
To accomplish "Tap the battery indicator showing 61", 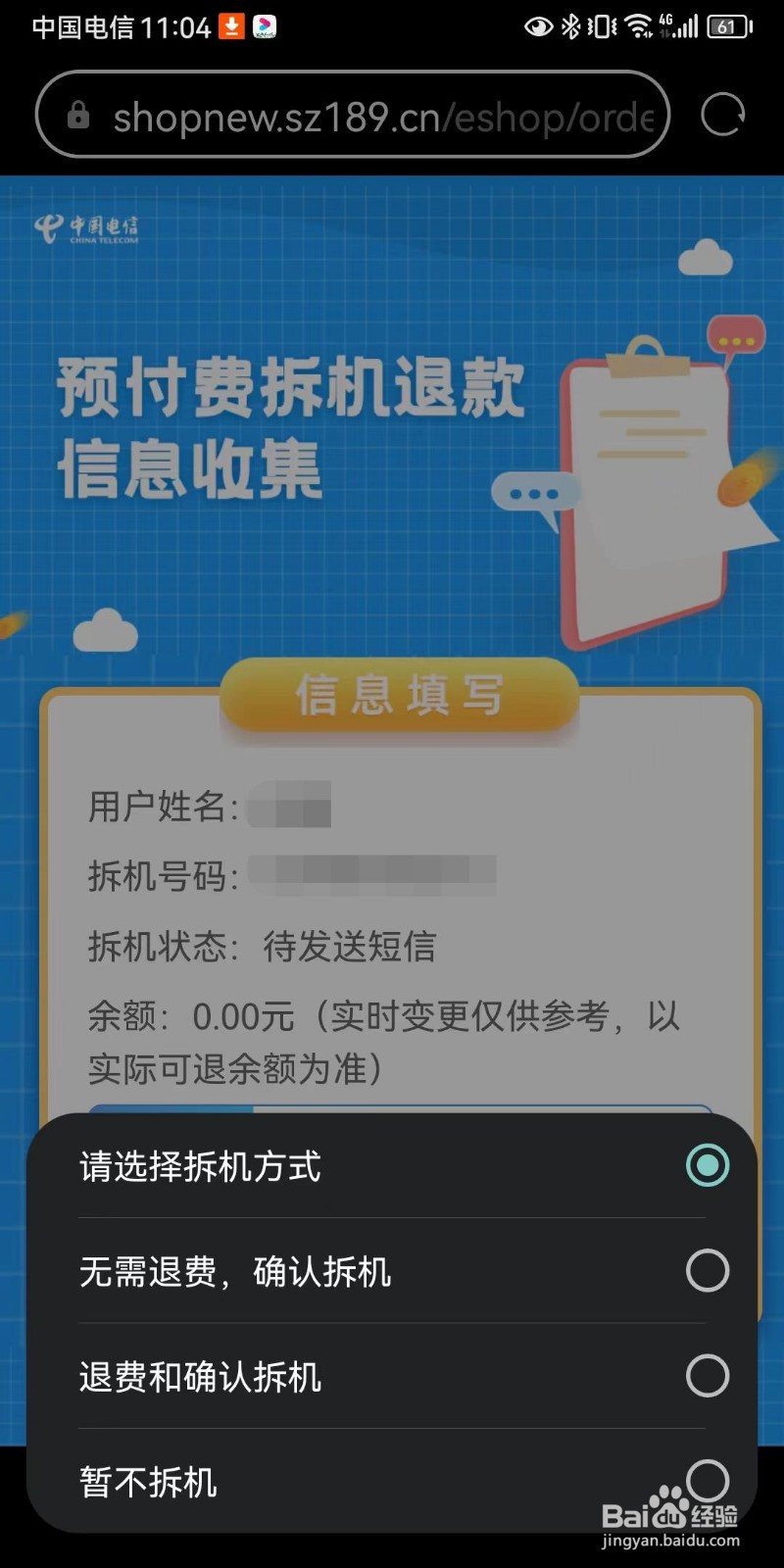I will [726, 26].
